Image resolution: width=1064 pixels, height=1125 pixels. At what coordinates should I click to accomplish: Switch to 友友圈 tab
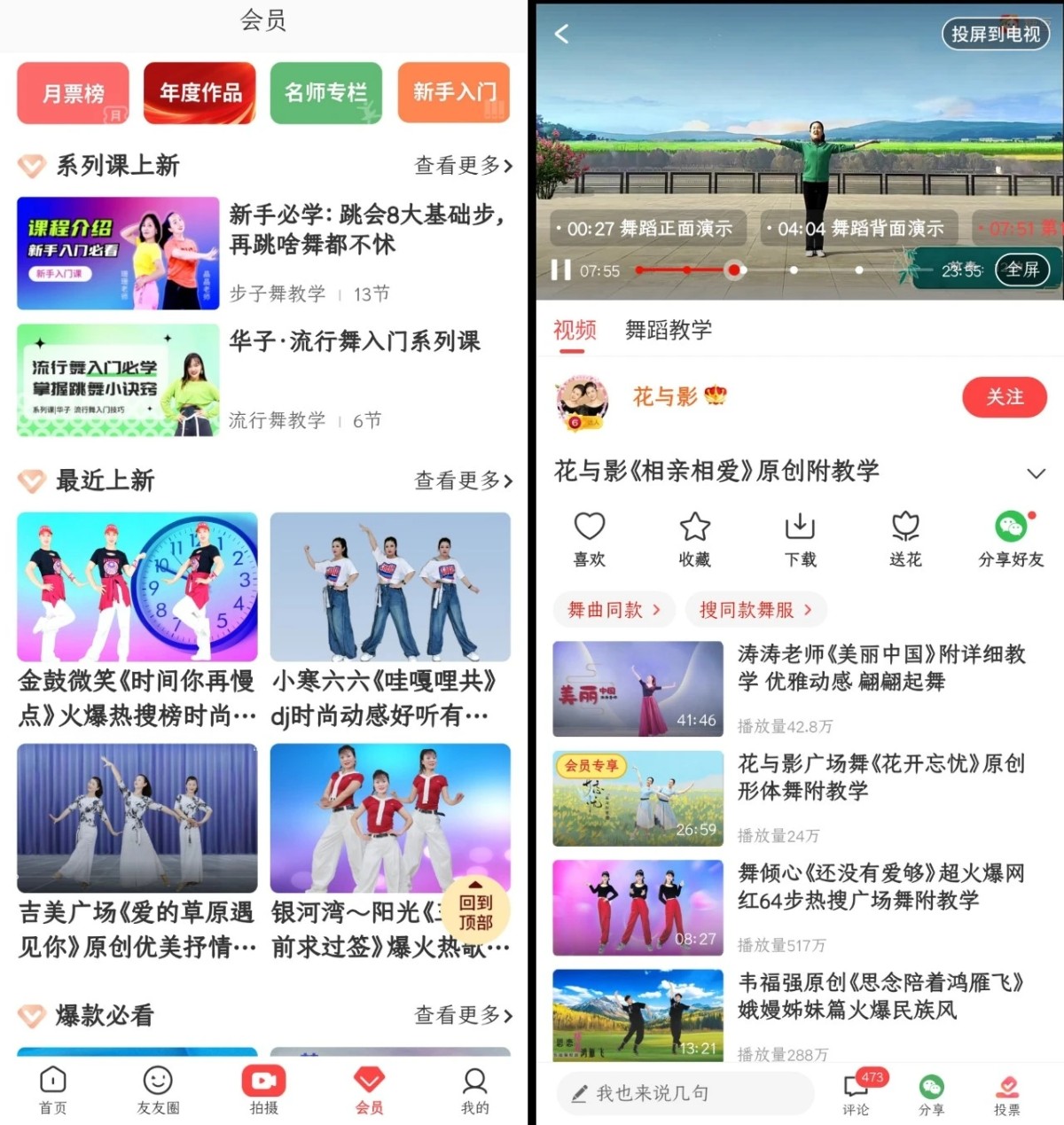[158, 1090]
